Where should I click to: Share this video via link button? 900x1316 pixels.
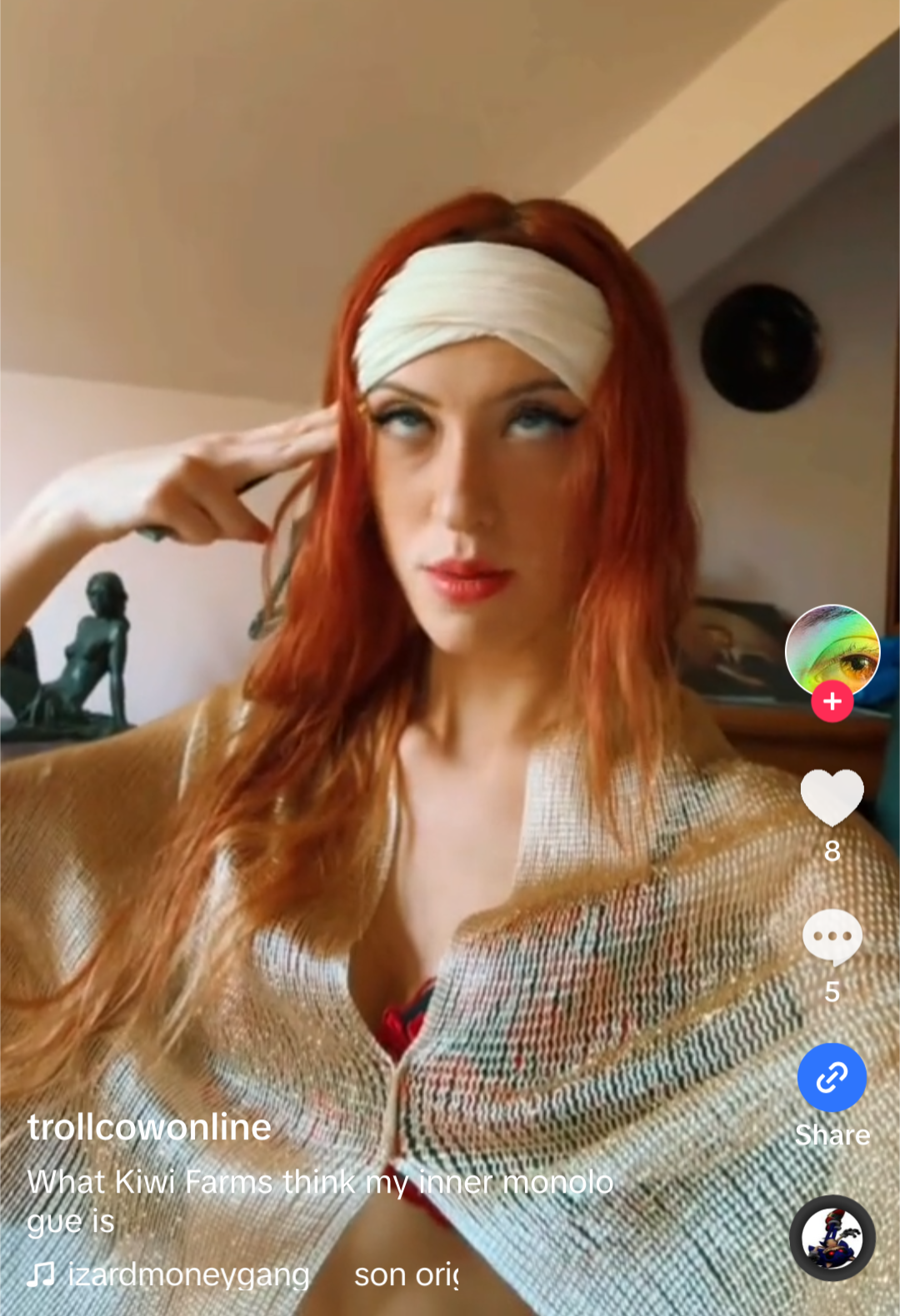832,1078
